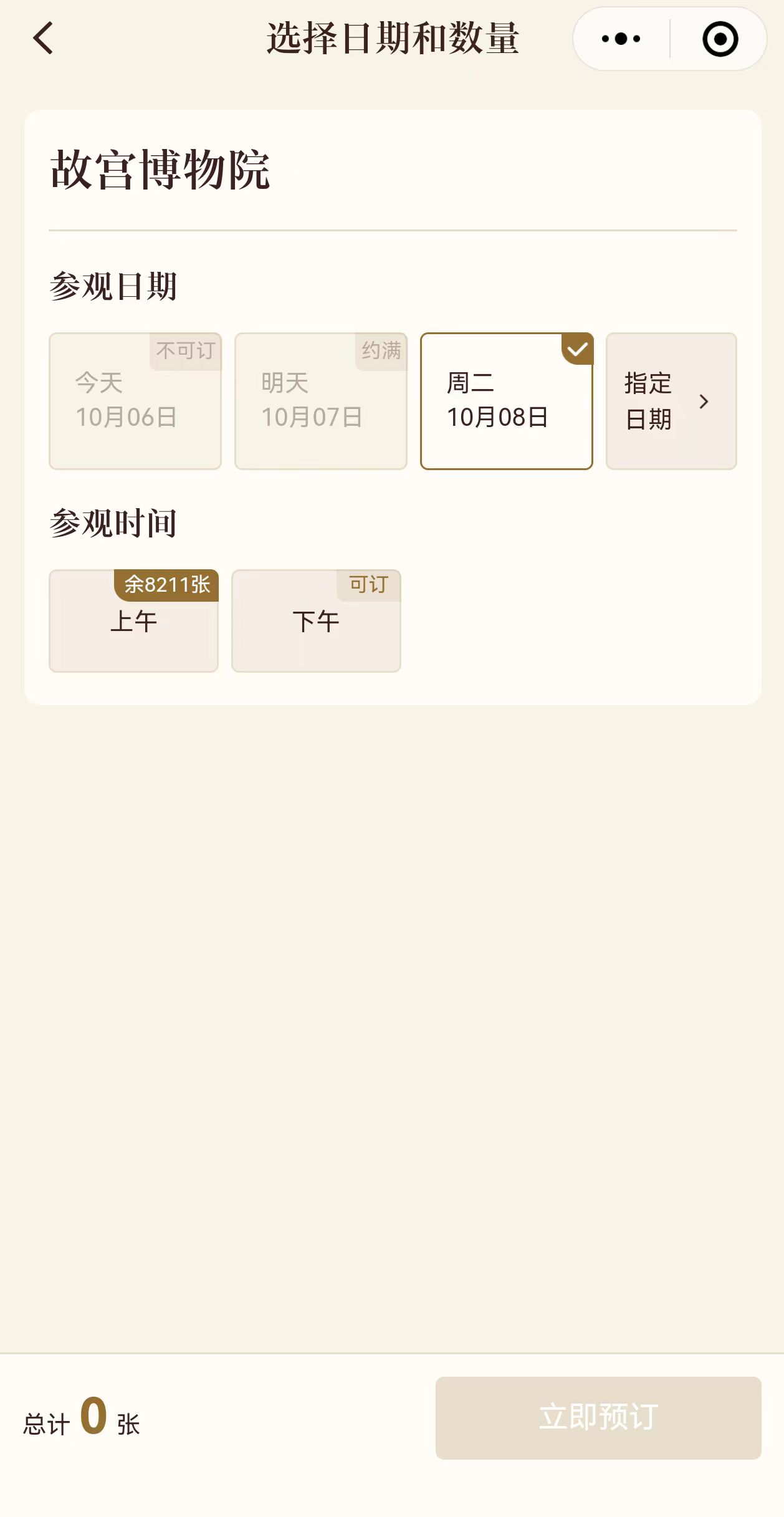Choose 周二 10月08日 date
The width and height of the screenshot is (784, 1517).
pyautogui.click(x=506, y=401)
